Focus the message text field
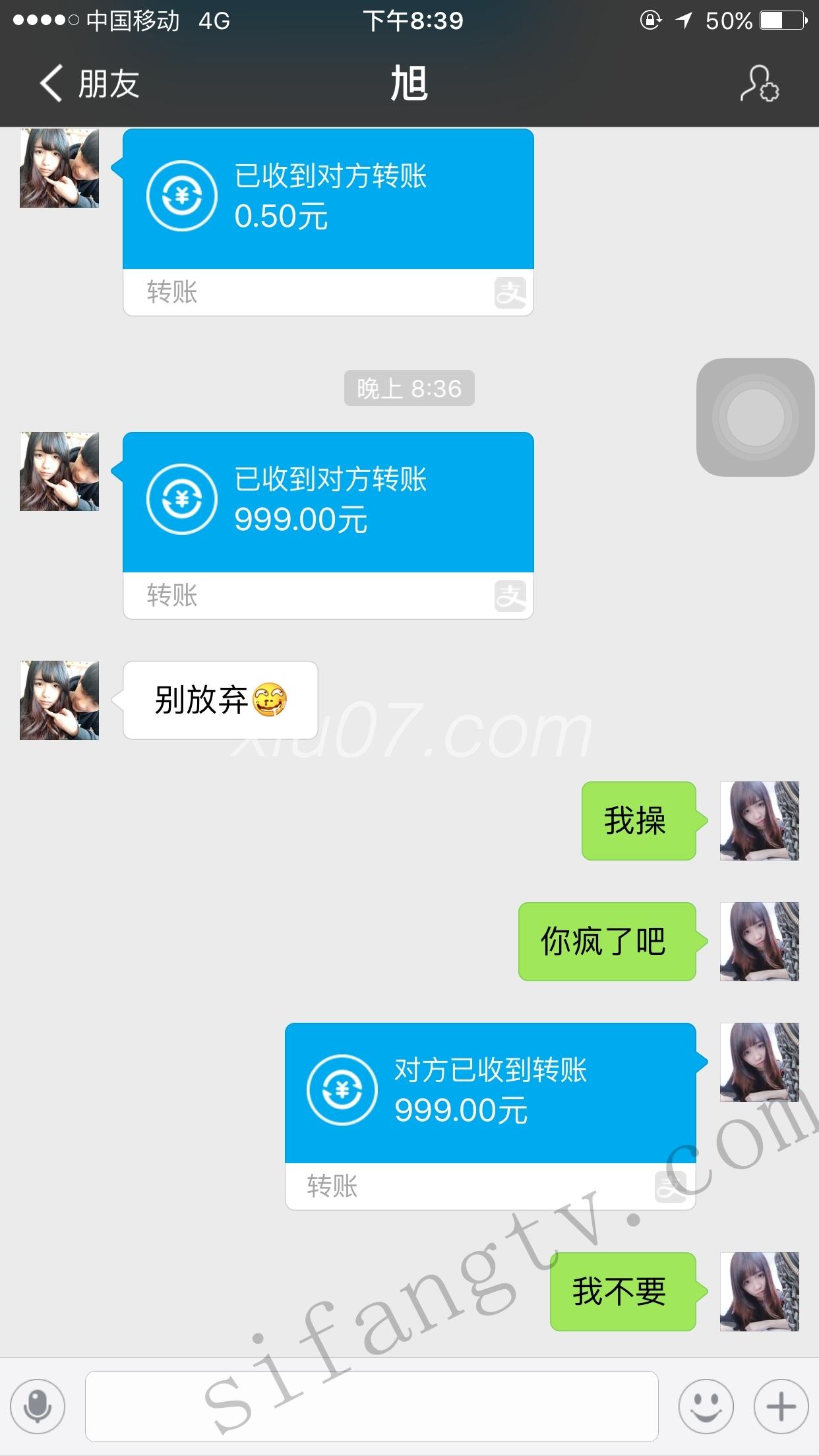This screenshot has width=819, height=1456. [x=371, y=1407]
